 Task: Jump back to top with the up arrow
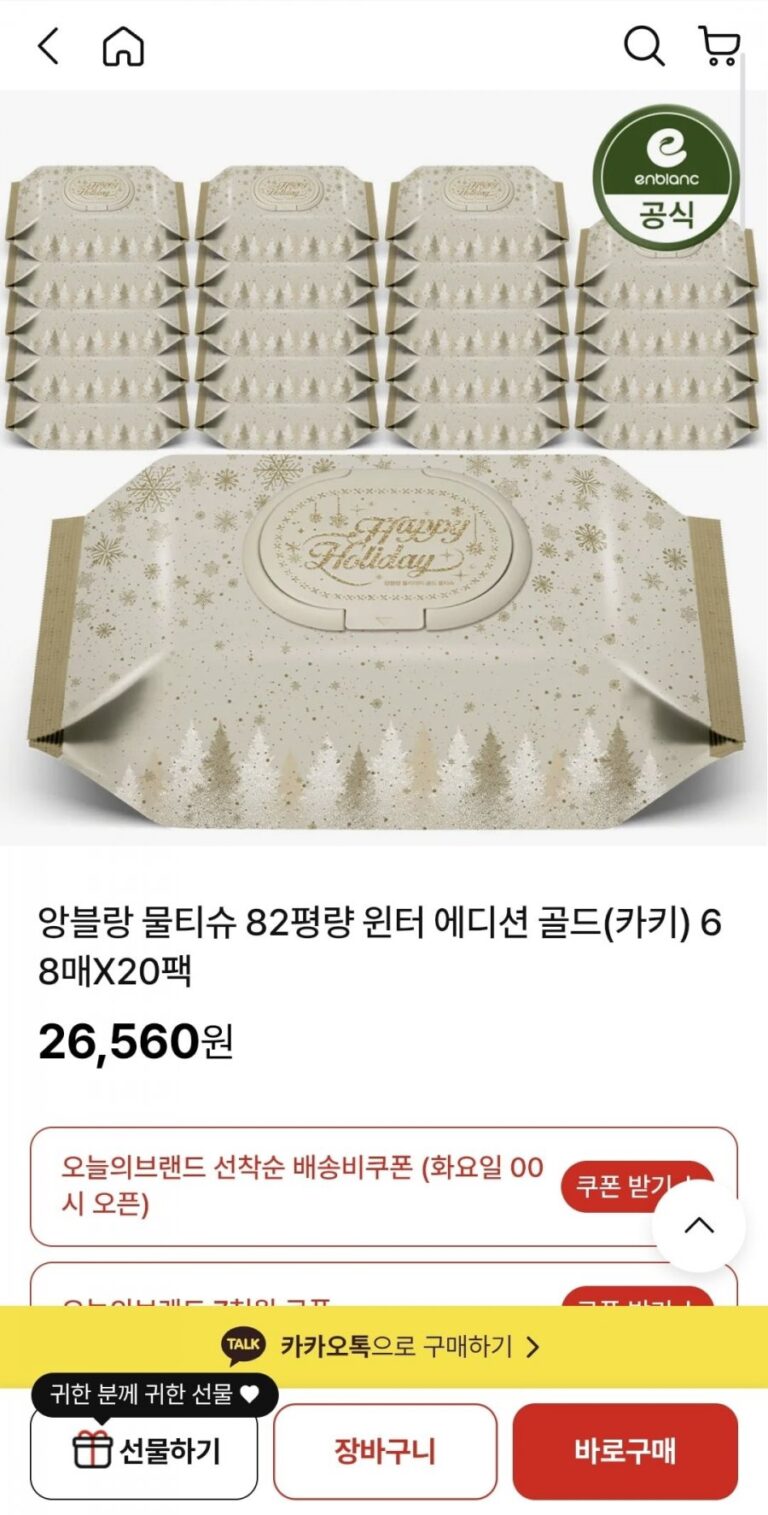tap(699, 1226)
